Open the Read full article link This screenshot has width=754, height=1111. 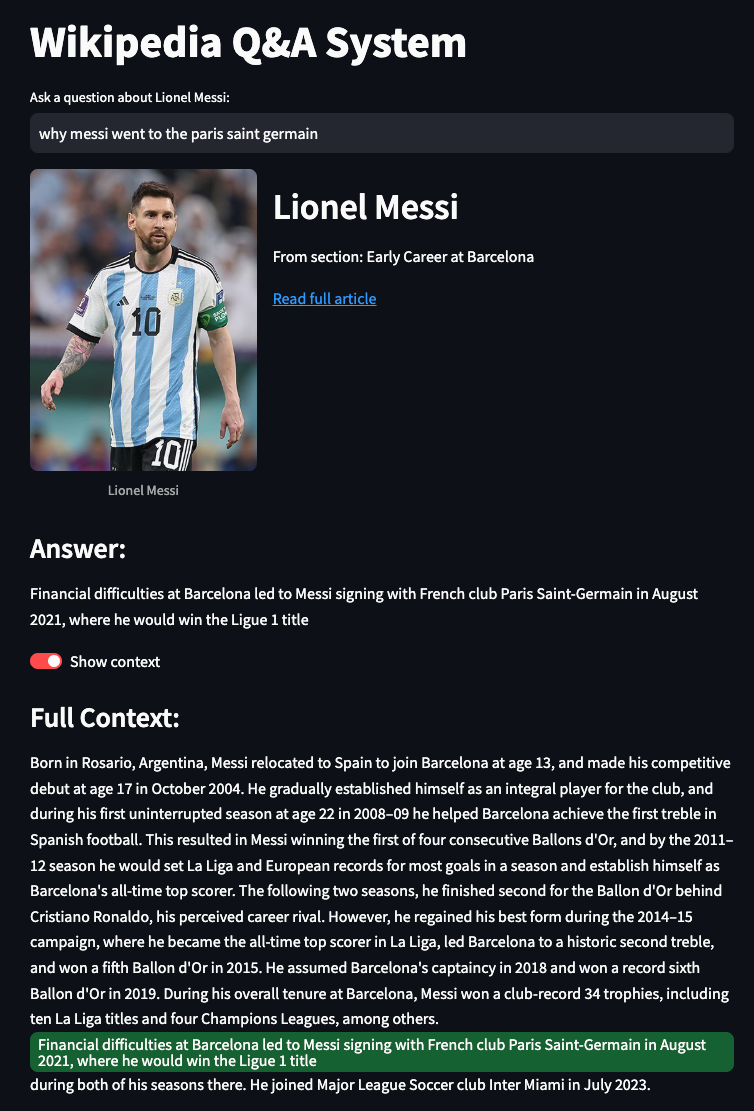[x=325, y=299]
